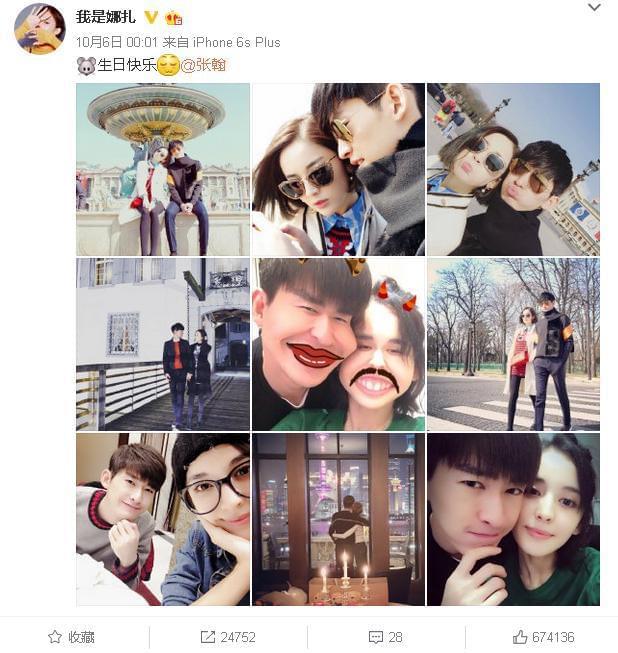The height and width of the screenshot is (653, 618).
Task: Open the sunglasses close-up couple photo
Action: tap(338, 169)
